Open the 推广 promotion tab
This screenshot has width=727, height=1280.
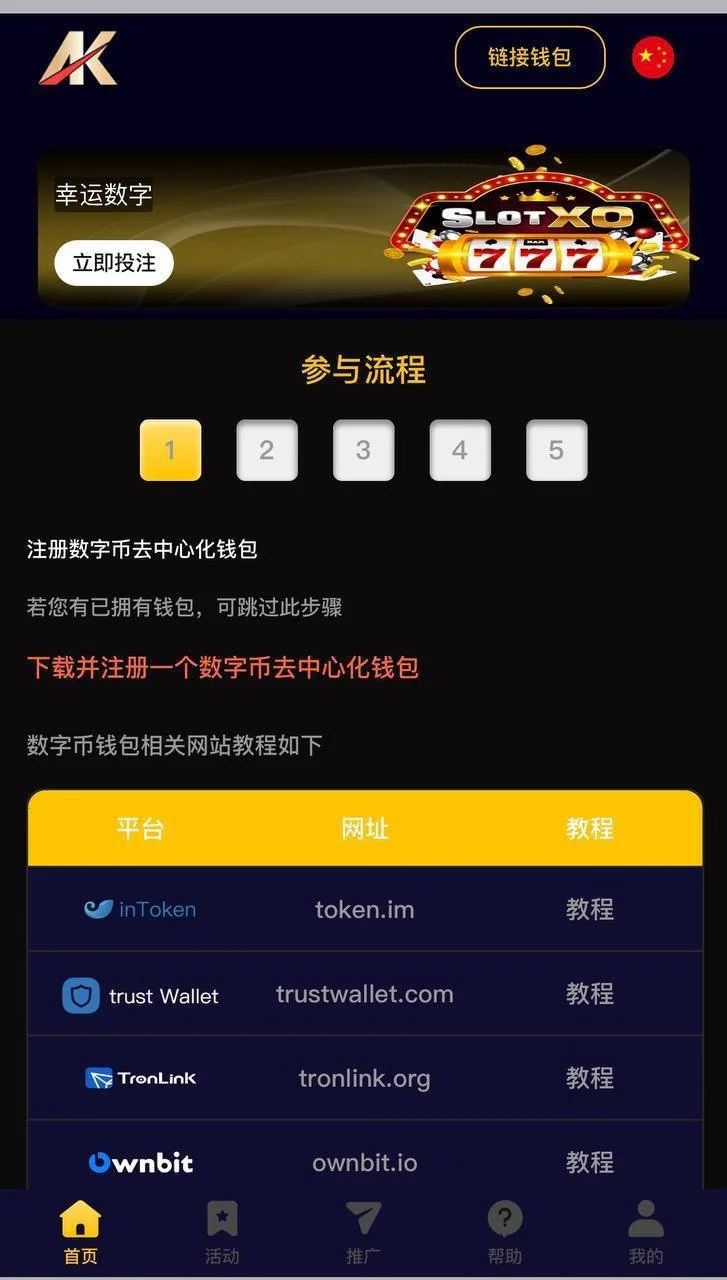tap(363, 1233)
